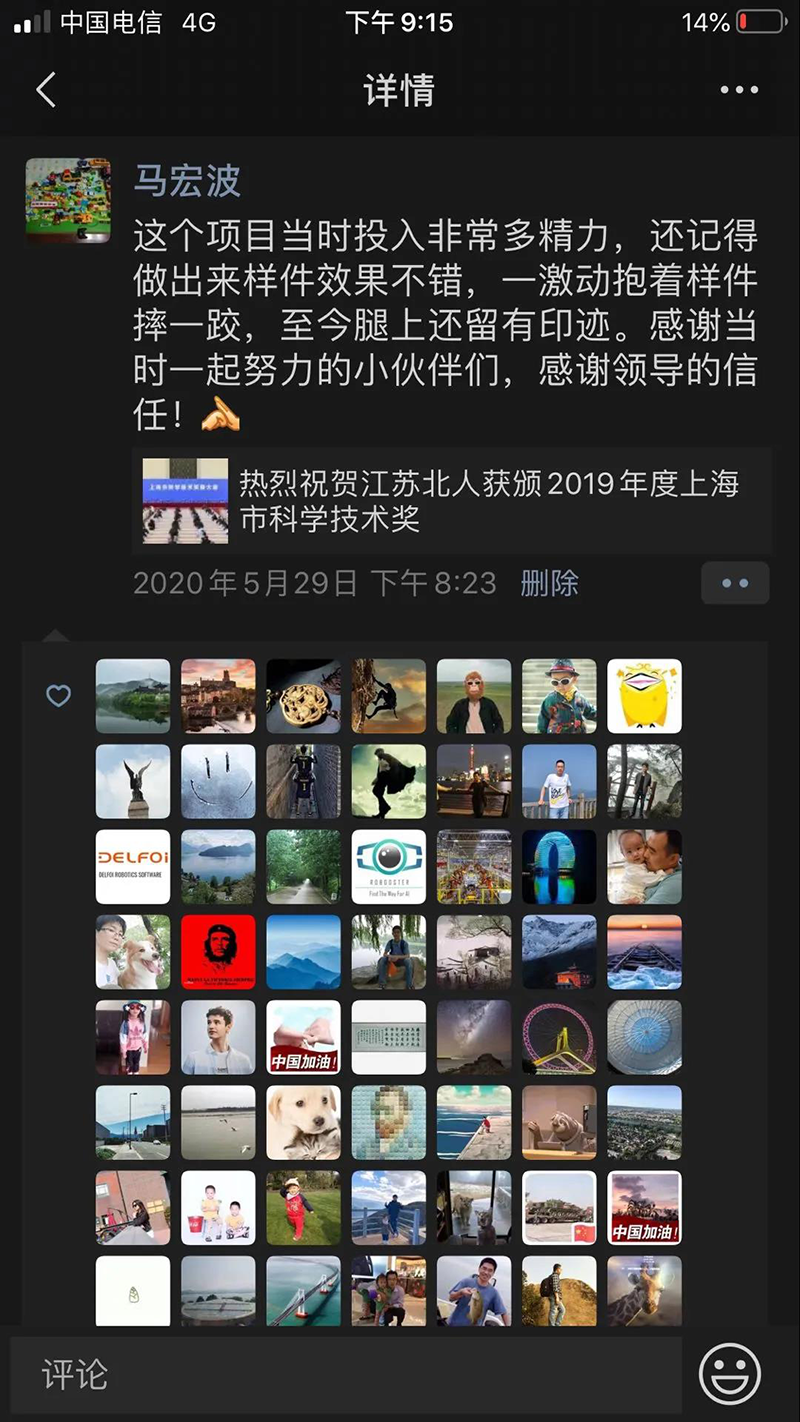
Task: Open the liker with the camera eye logo avatar
Action: 389,867
